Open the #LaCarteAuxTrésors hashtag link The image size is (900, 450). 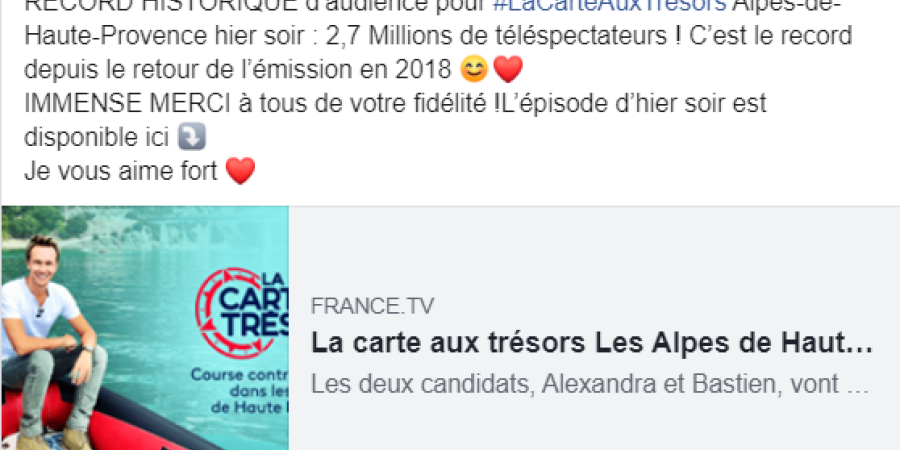tap(609, 6)
